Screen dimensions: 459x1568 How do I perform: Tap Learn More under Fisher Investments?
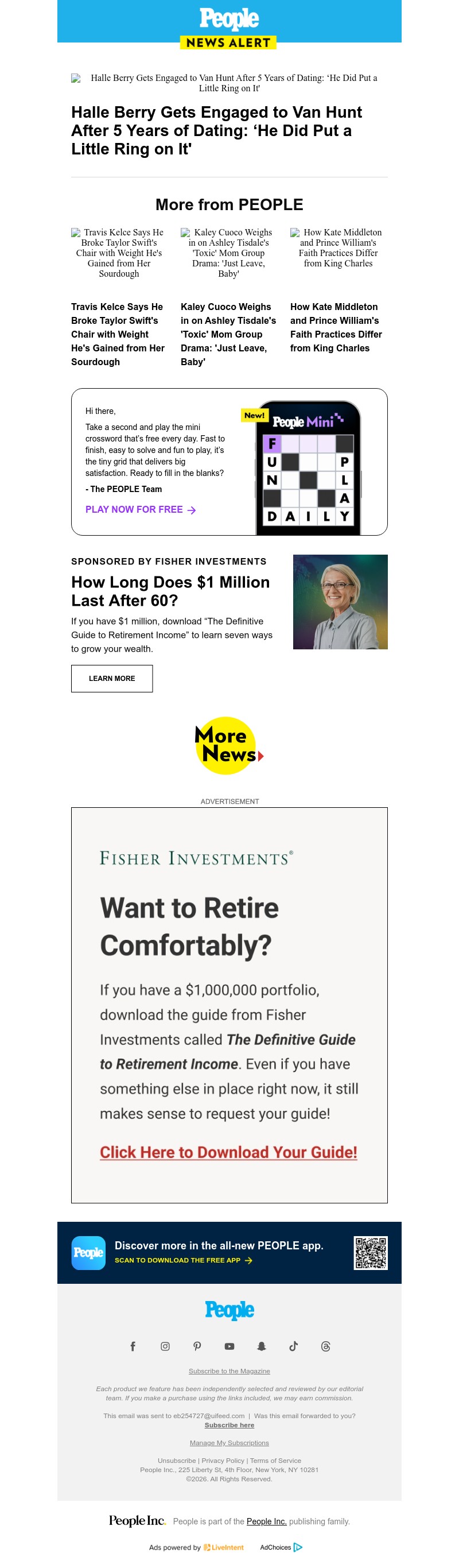112,678
